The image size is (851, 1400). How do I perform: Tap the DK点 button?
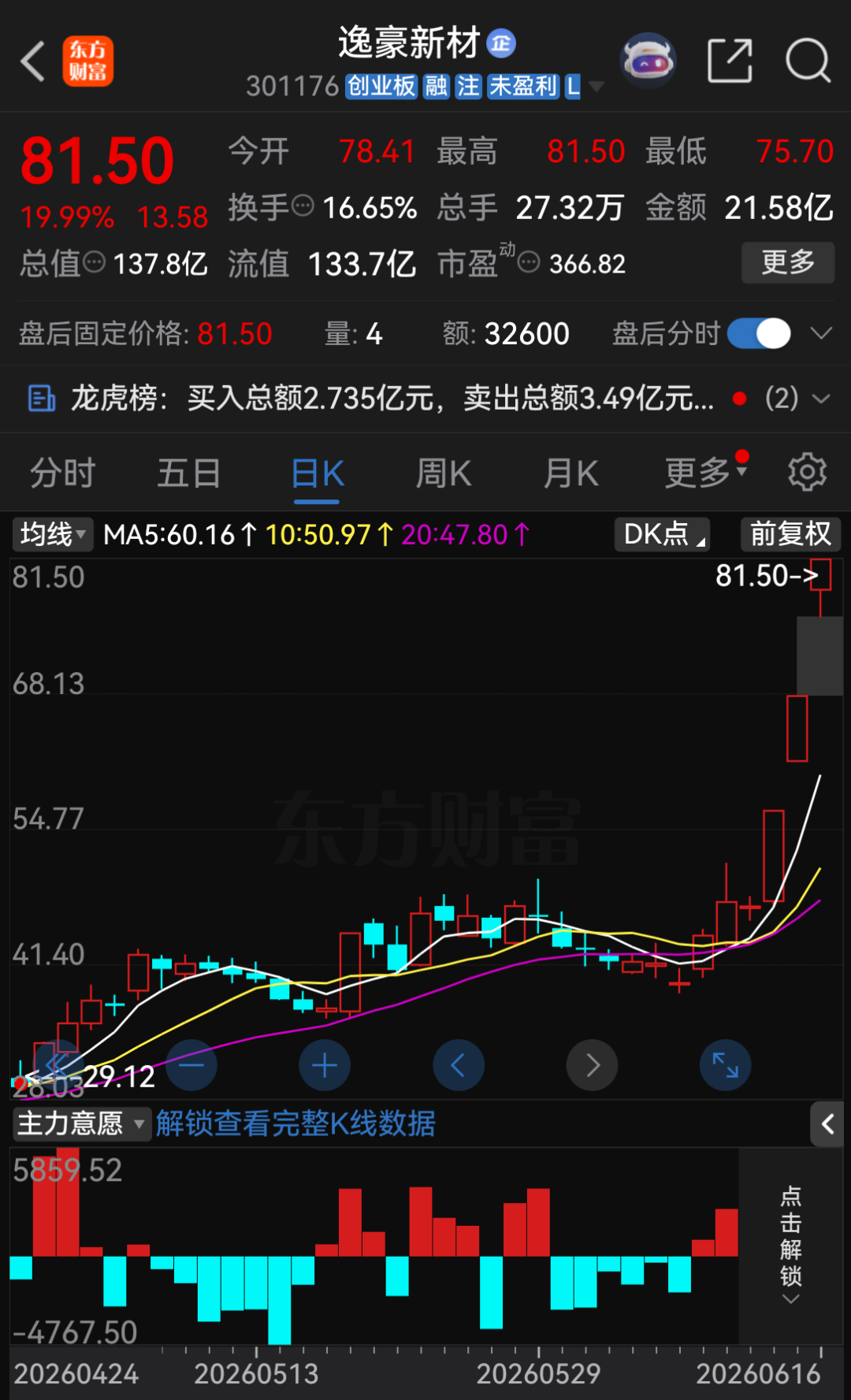click(662, 534)
